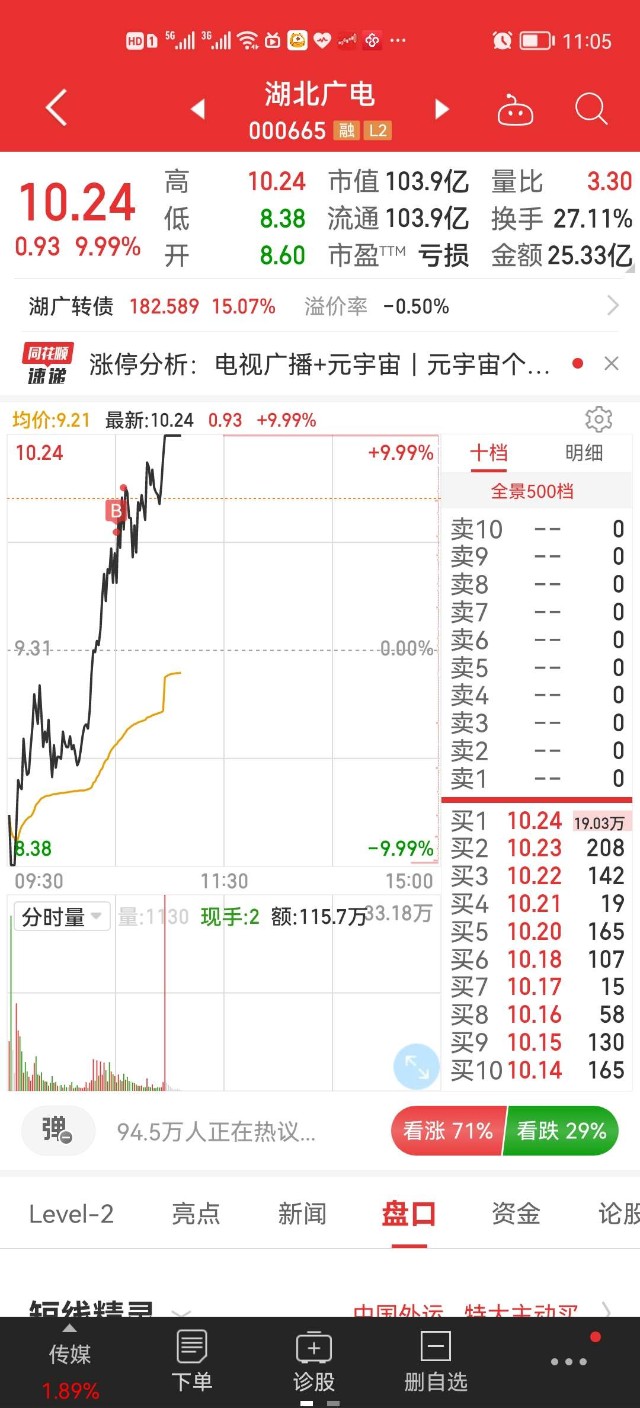Image resolution: width=640 pixels, height=1408 pixels.
Task: Open the search magnifier
Action: (x=591, y=109)
